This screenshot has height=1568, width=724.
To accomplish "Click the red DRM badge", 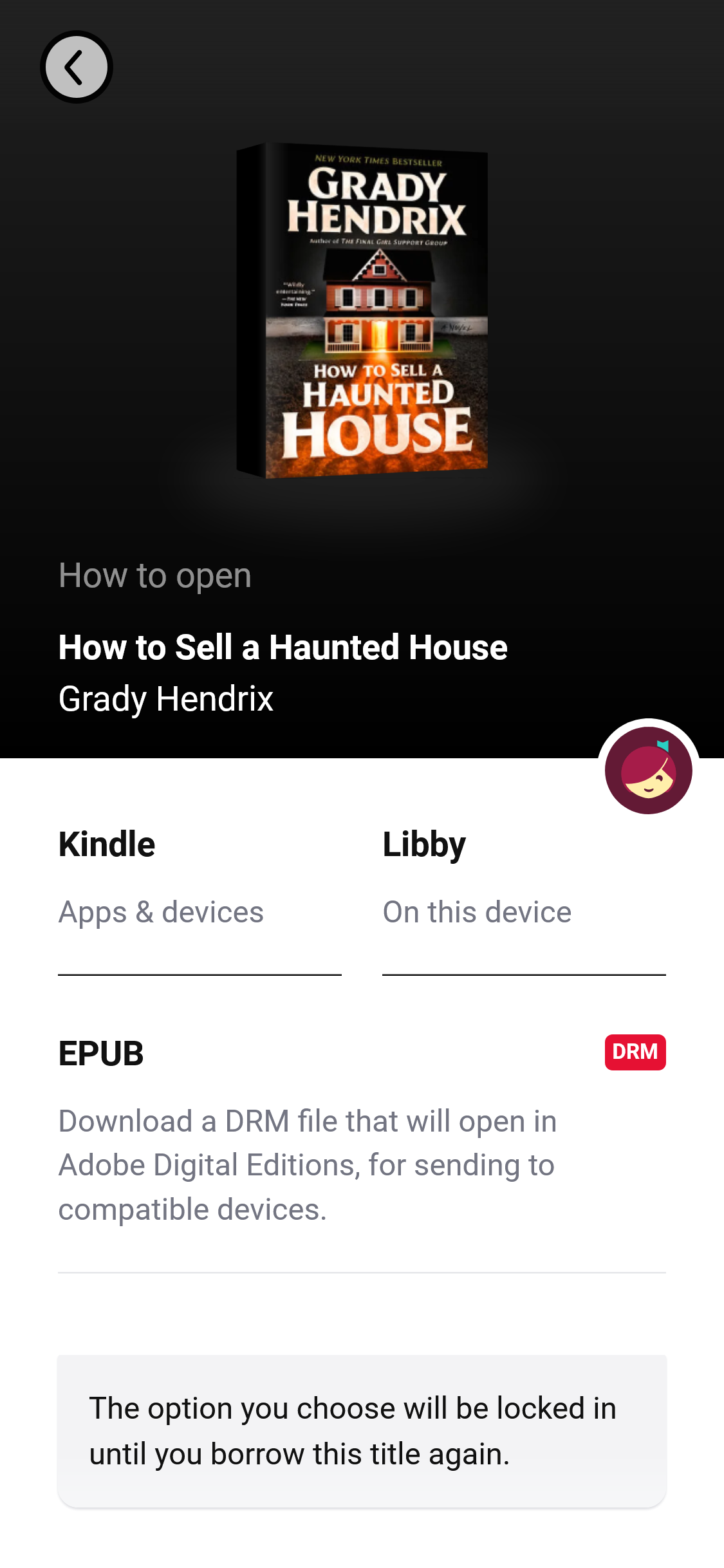I will pyautogui.click(x=635, y=1053).
